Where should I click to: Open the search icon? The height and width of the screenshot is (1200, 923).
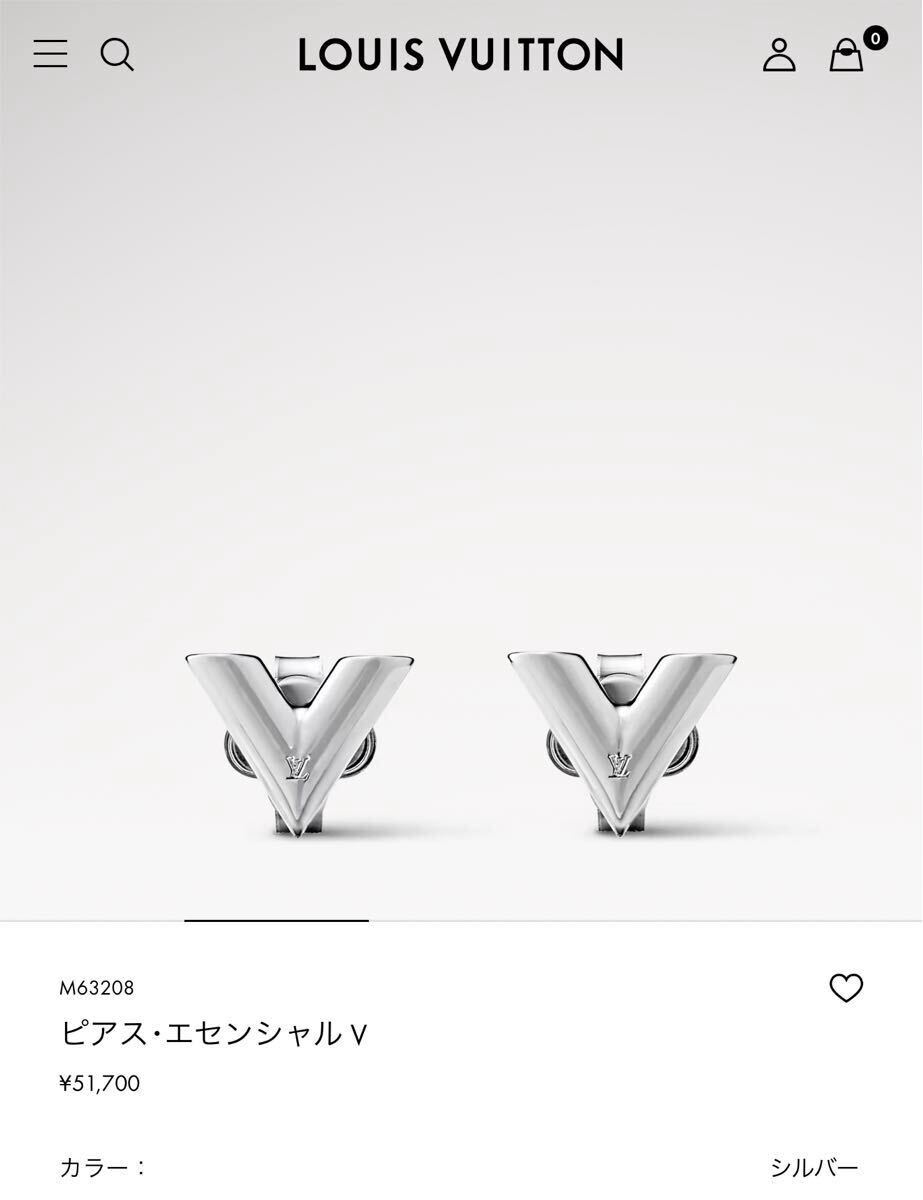click(117, 54)
